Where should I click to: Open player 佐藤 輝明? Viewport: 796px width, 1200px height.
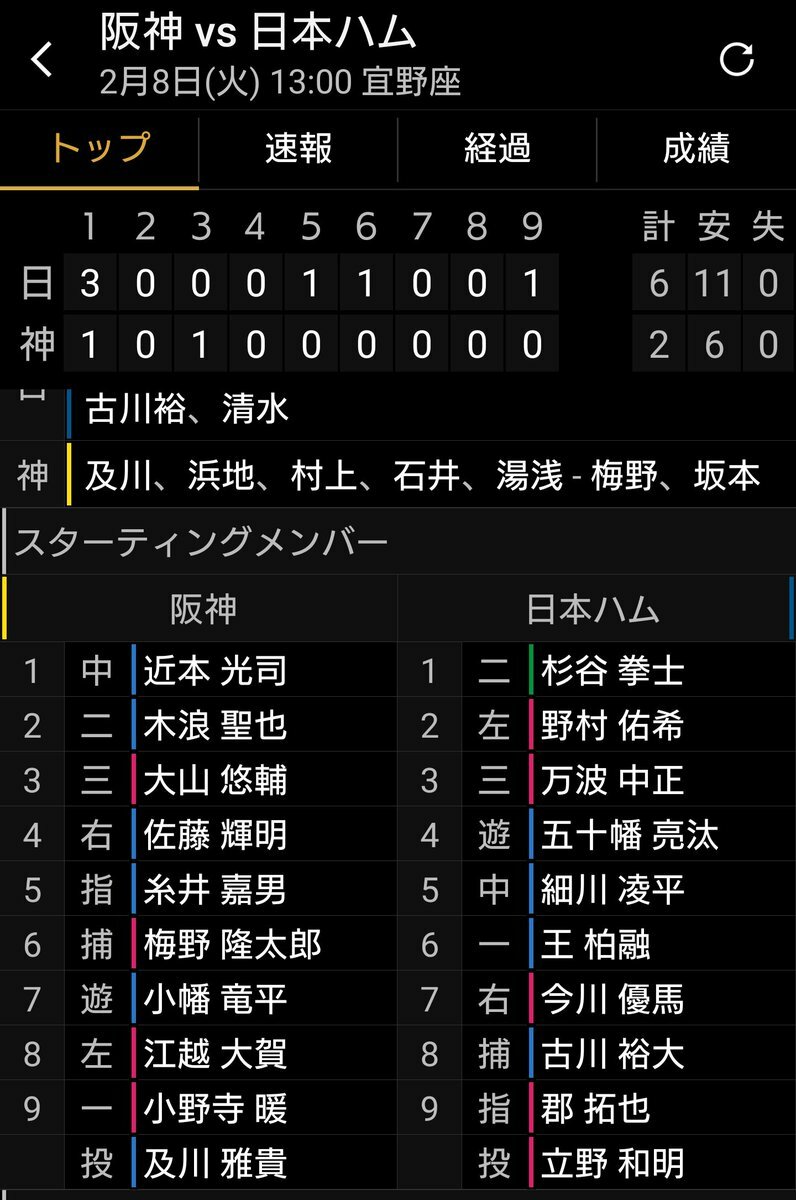point(215,834)
